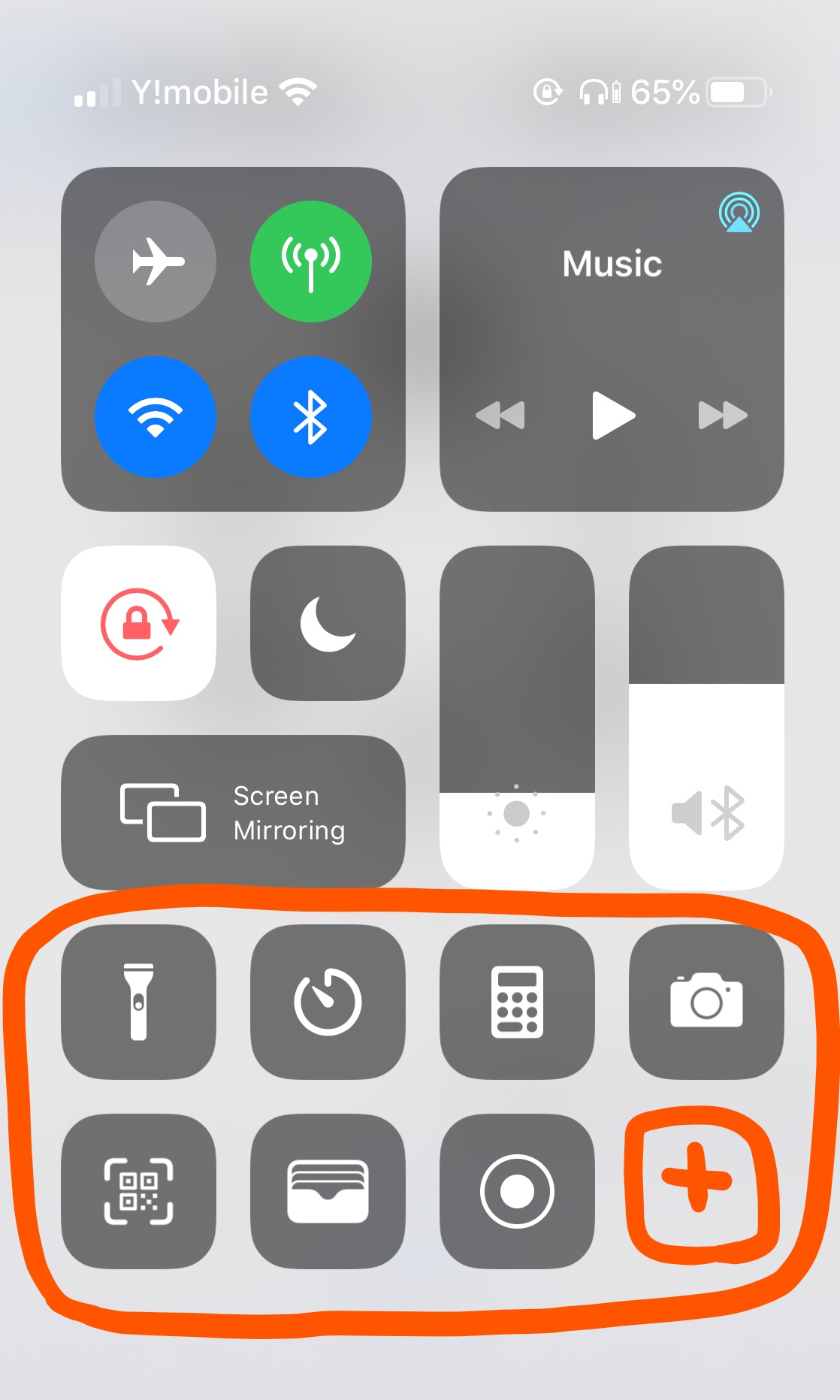The height and width of the screenshot is (1400, 840).
Task: Open Wallet
Action: click(x=328, y=1191)
